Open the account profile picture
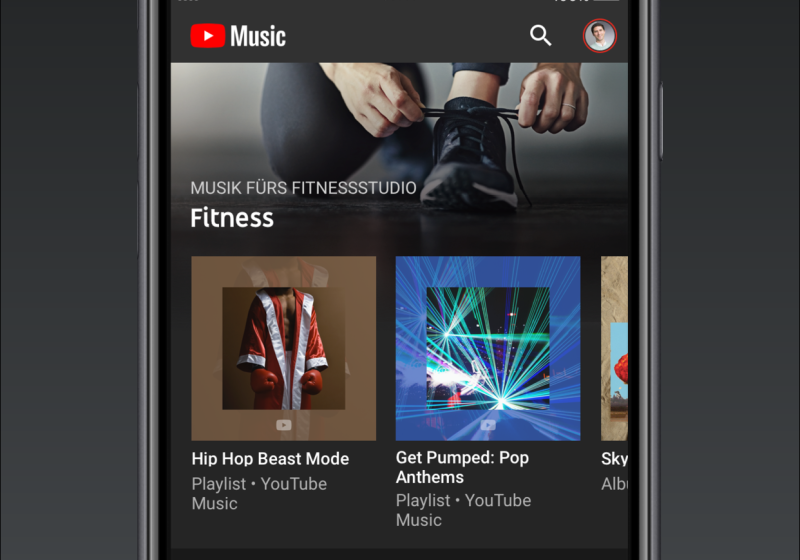800x560 pixels. (599, 36)
